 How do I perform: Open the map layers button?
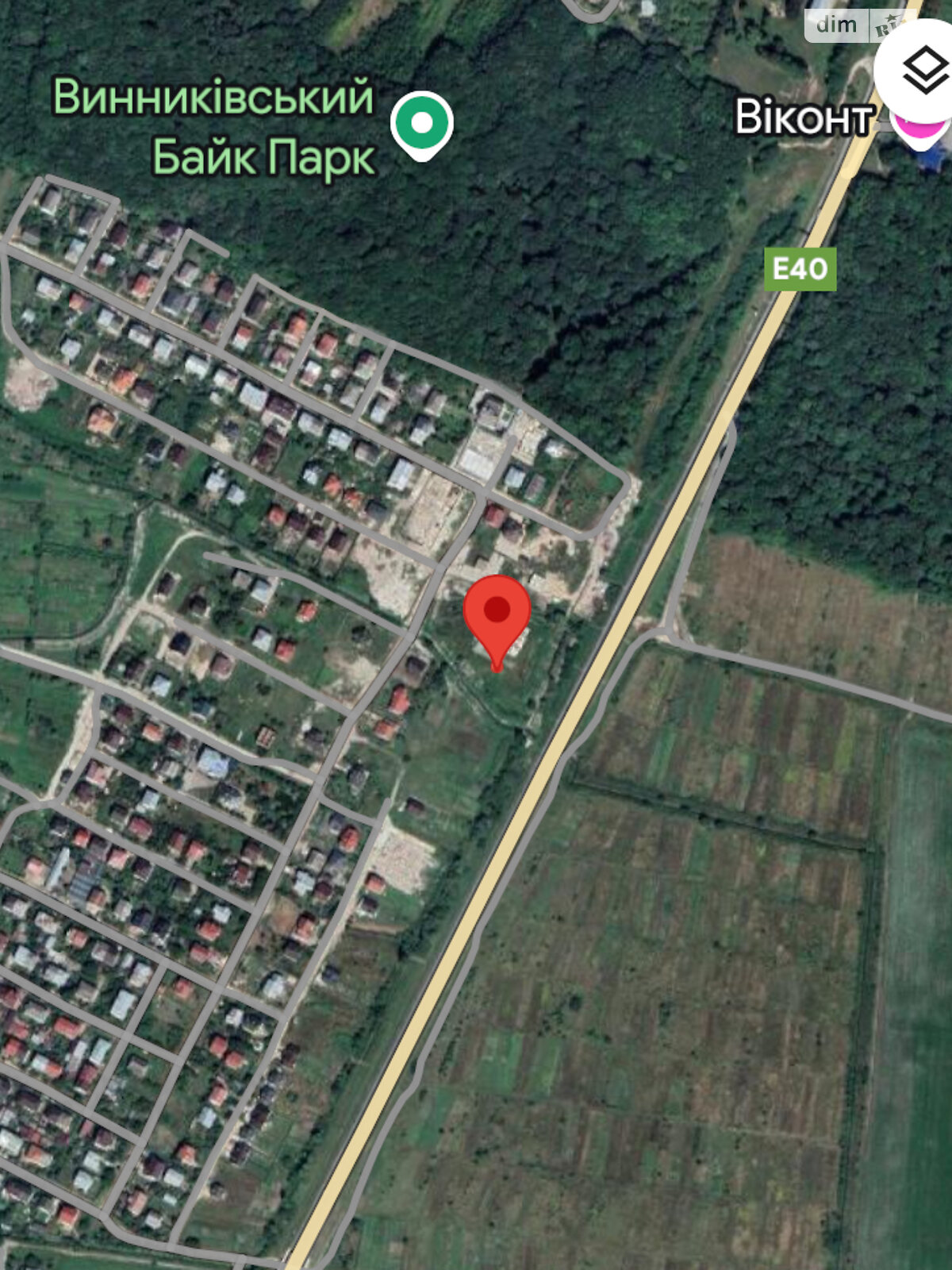(922, 70)
